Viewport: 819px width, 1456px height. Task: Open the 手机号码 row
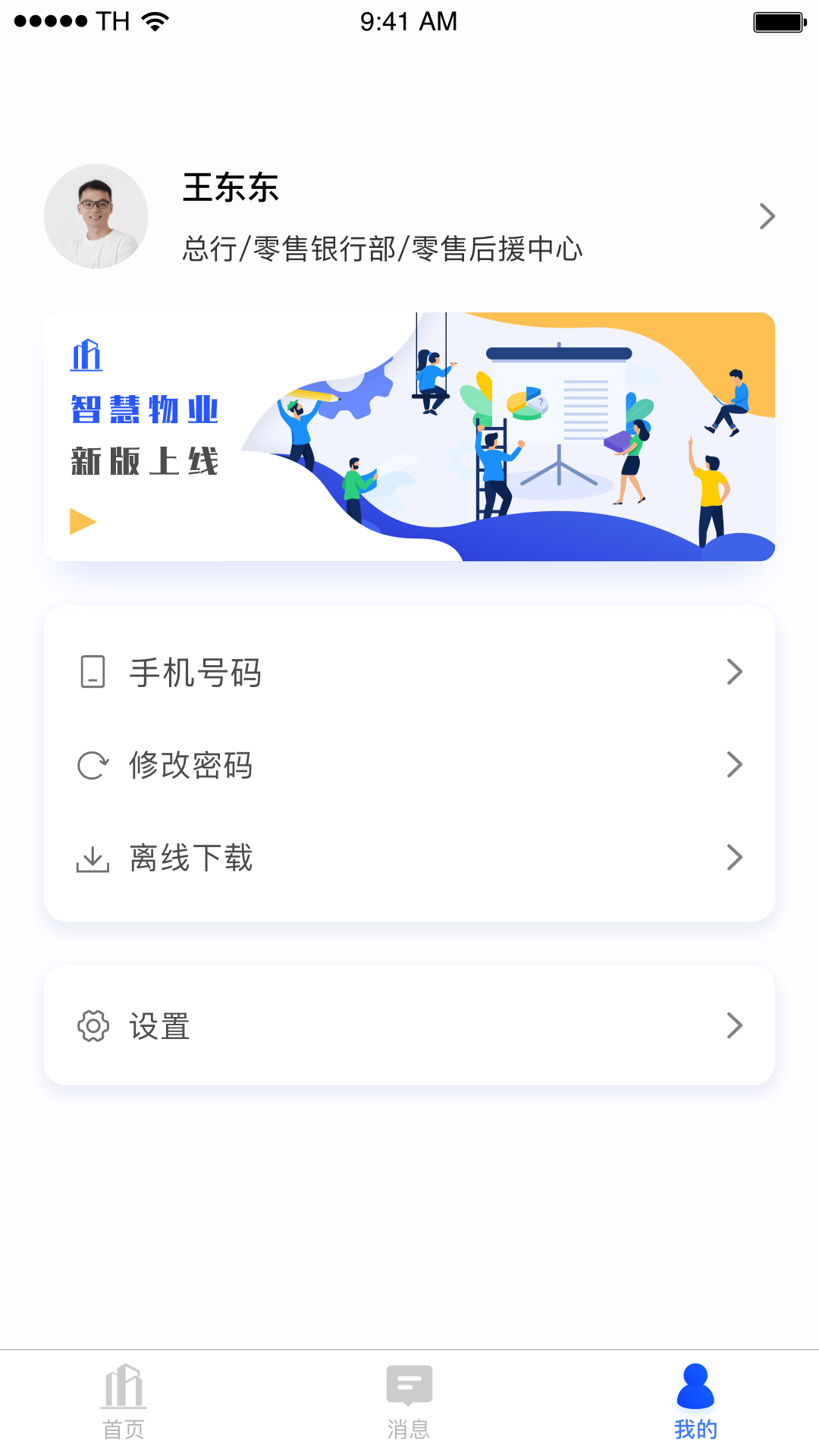409,672
